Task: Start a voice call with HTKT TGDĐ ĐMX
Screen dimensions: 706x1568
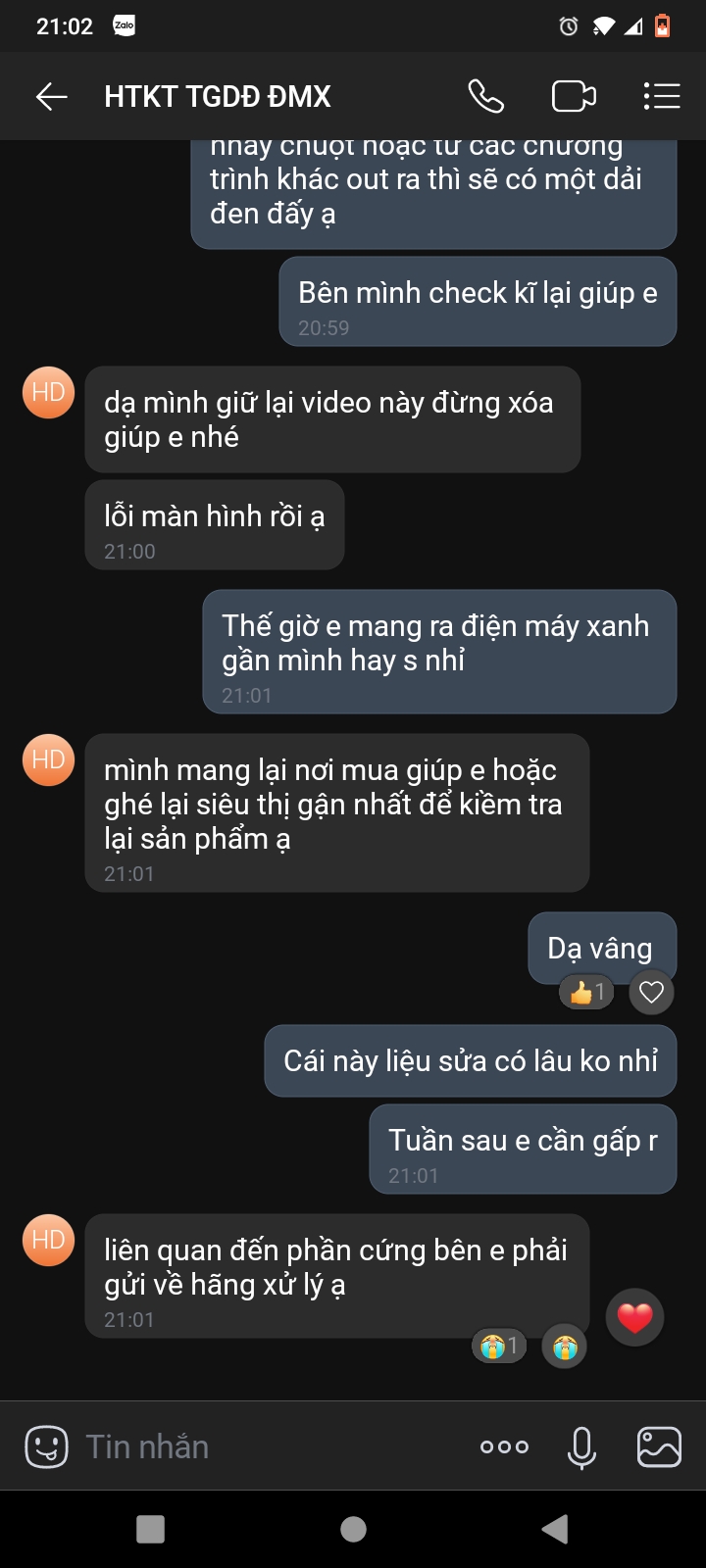Action: 485,96
